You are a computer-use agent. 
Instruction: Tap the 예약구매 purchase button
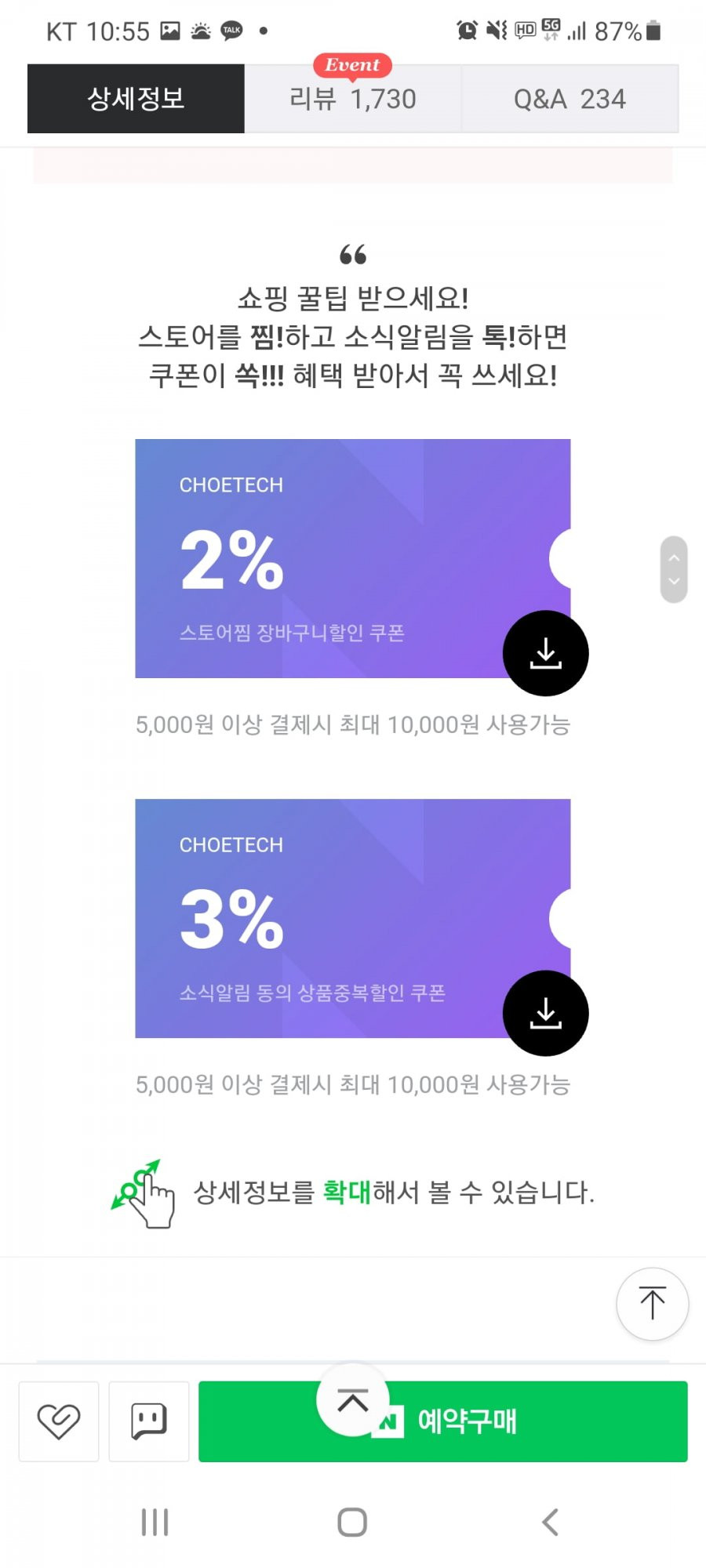pyautogui.click(x=443, y=1421)
